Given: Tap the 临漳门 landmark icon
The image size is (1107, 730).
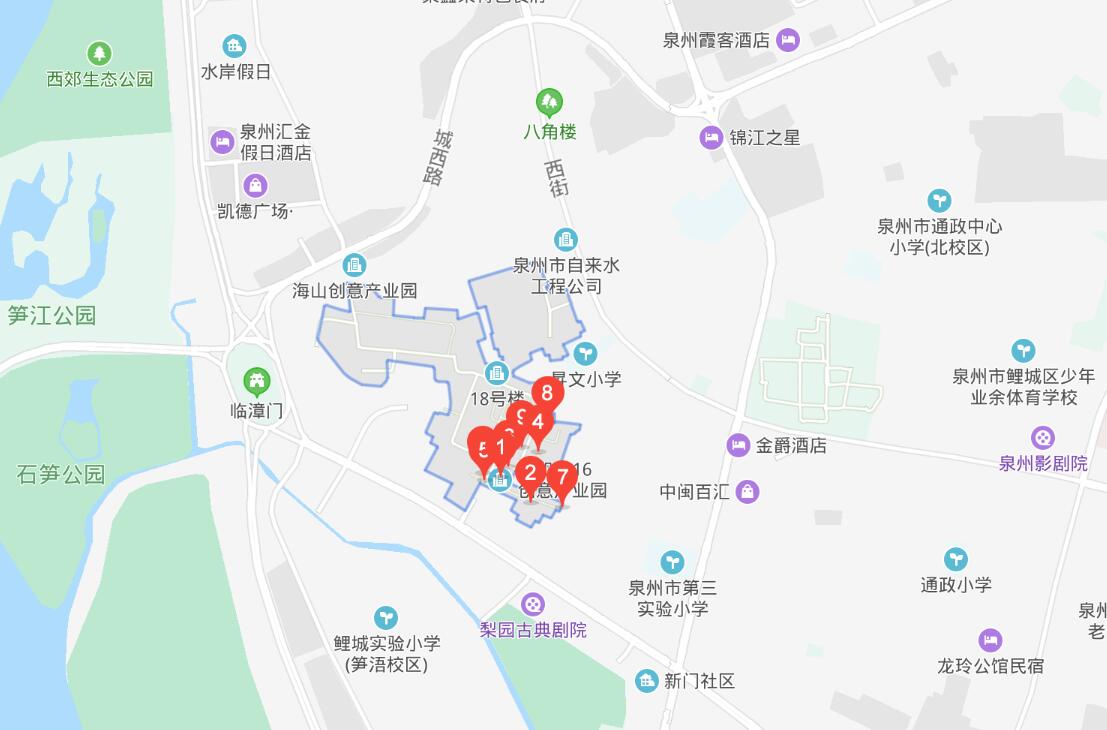Looking at the screenshot, I should pyautogui.click(x=258, y=381).
